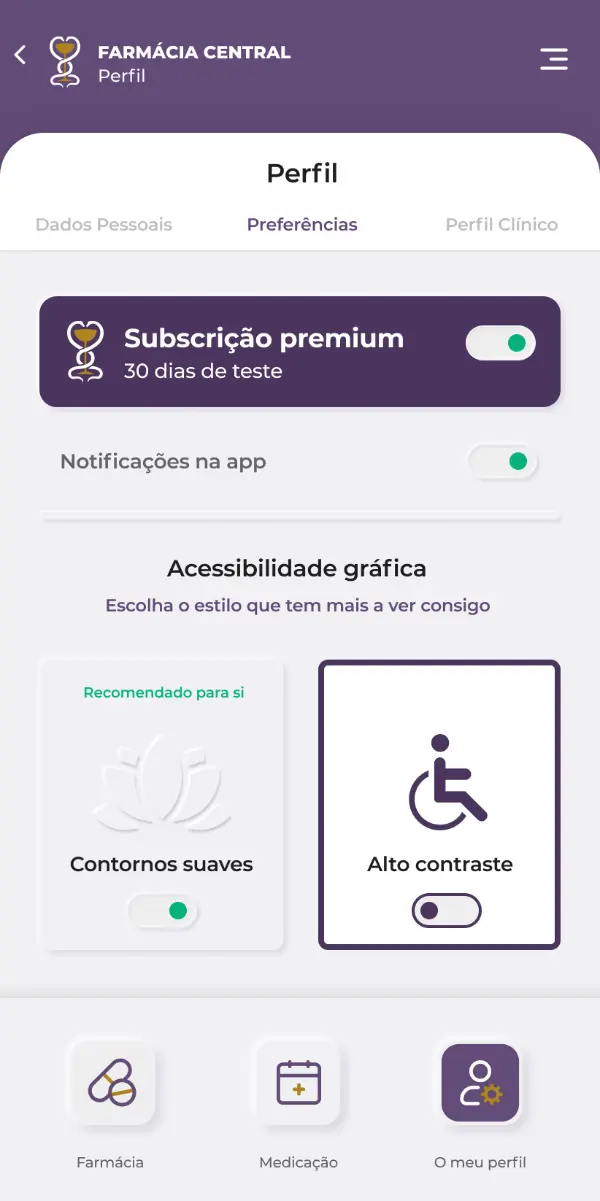Disable Notificações na app
The image size is (600, 1201).
tap(503, 462)
